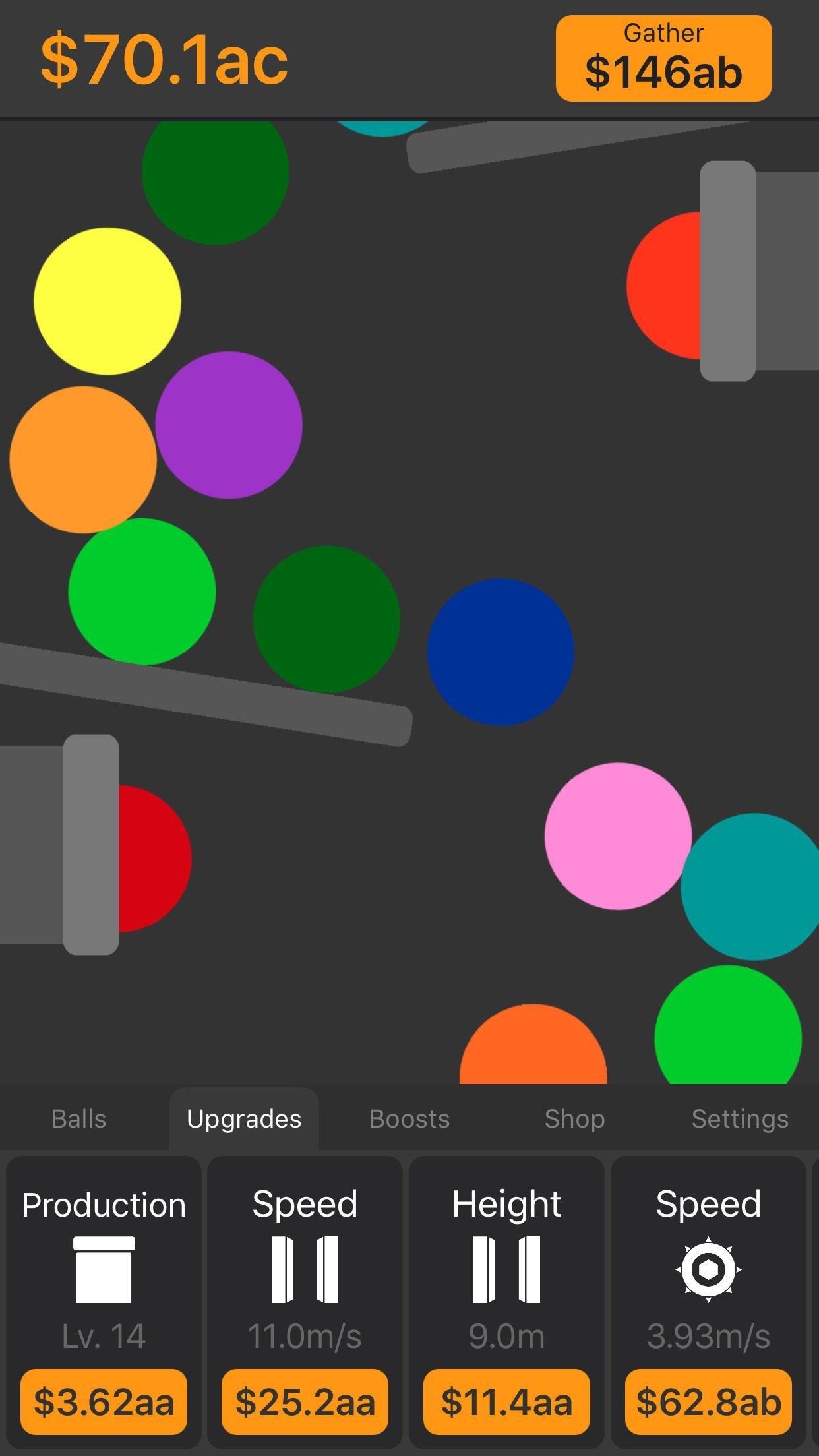Buy gear Speed upgrade for $62.8ab
Image resolution: width=819 pixels, height=1456 pixels.
click(708, 1402)
